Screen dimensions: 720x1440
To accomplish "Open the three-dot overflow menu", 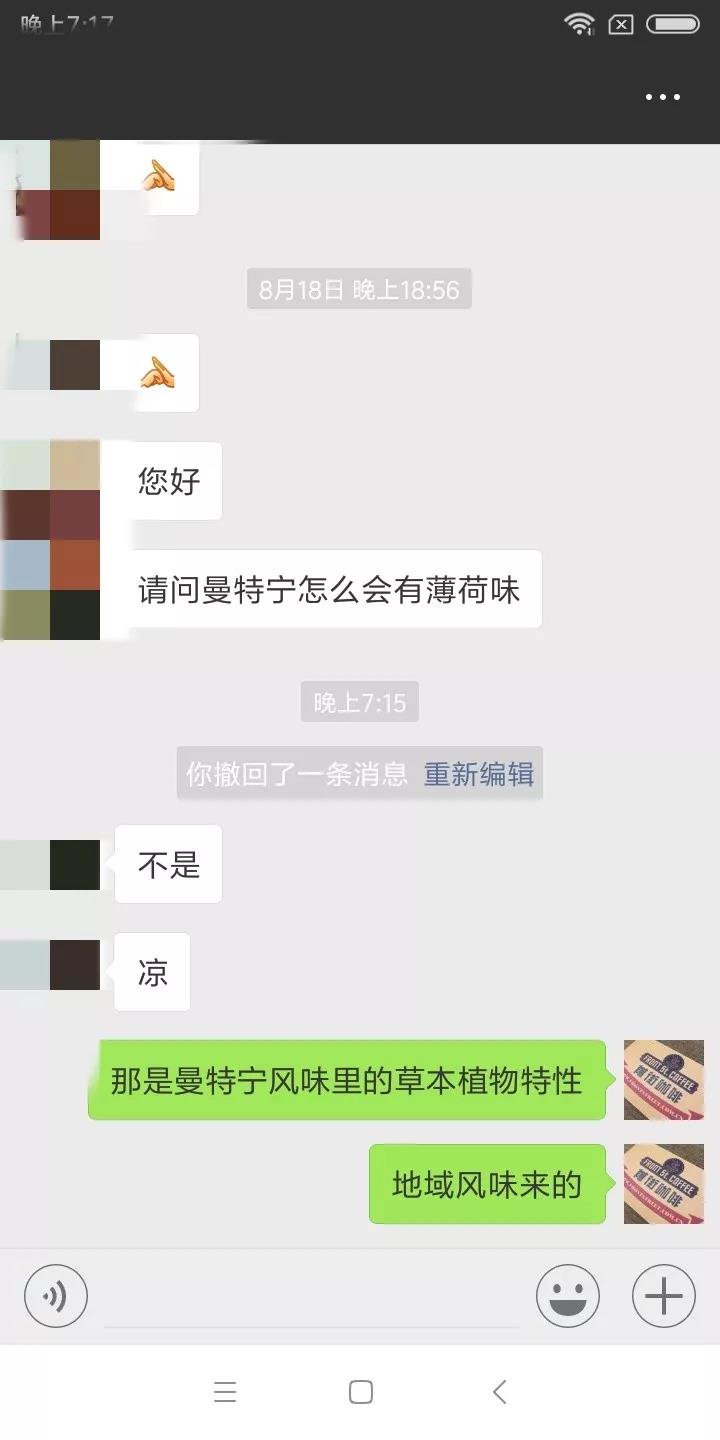I will tap(662, 97).
